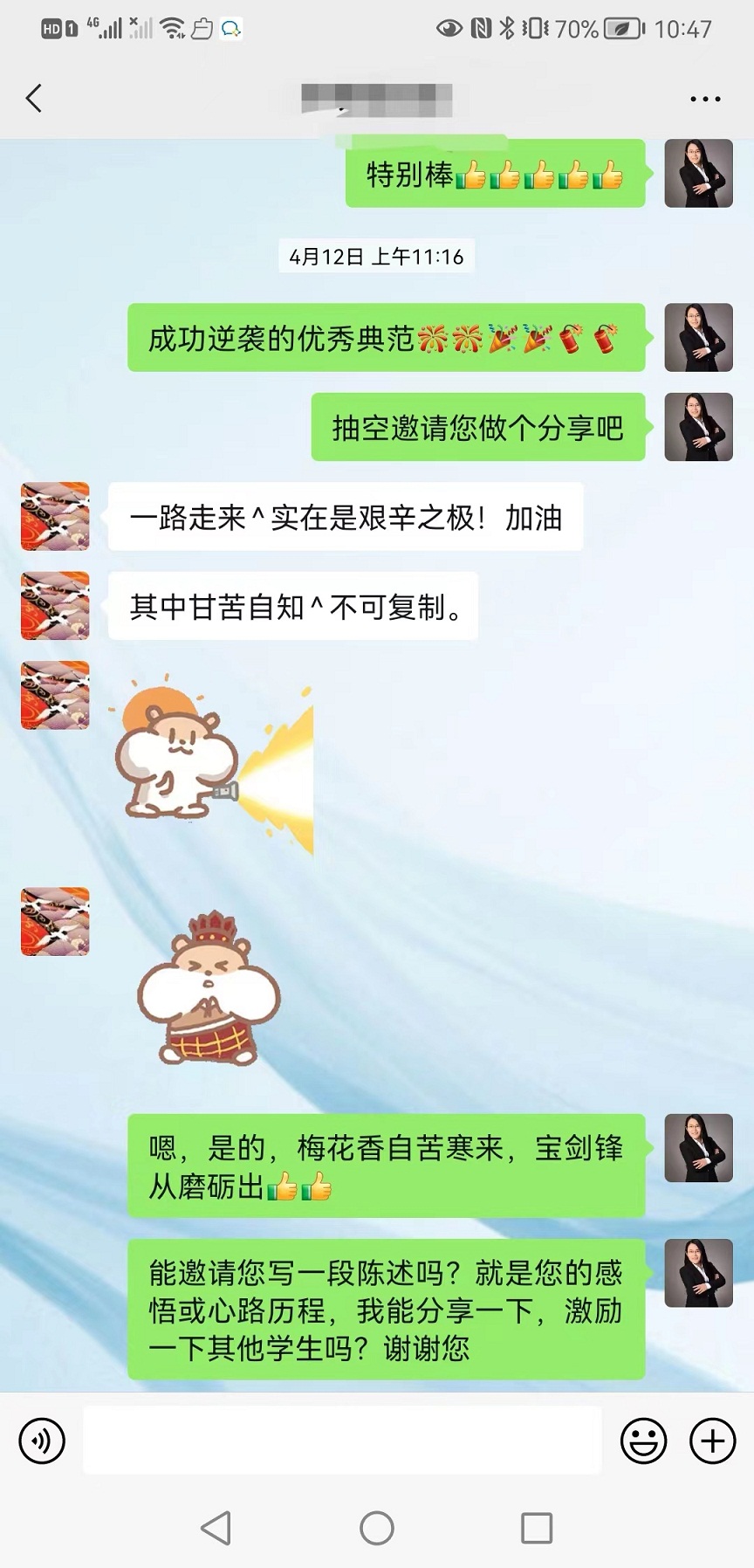View the bowing hamster sticker
The width and height of the screenshot is (754, 1568).
click(x=209, y=987)
